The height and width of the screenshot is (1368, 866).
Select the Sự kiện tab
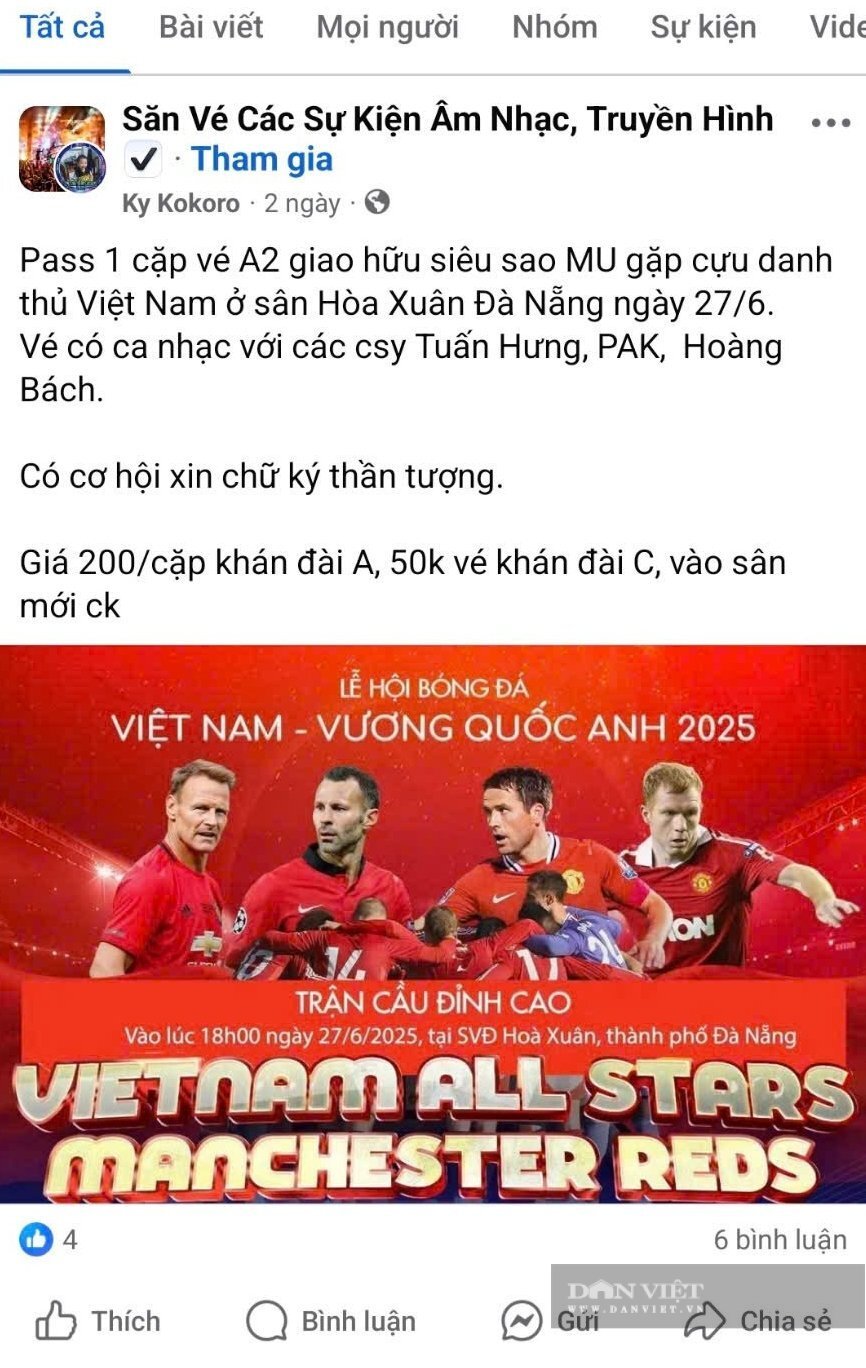point(703,28)
